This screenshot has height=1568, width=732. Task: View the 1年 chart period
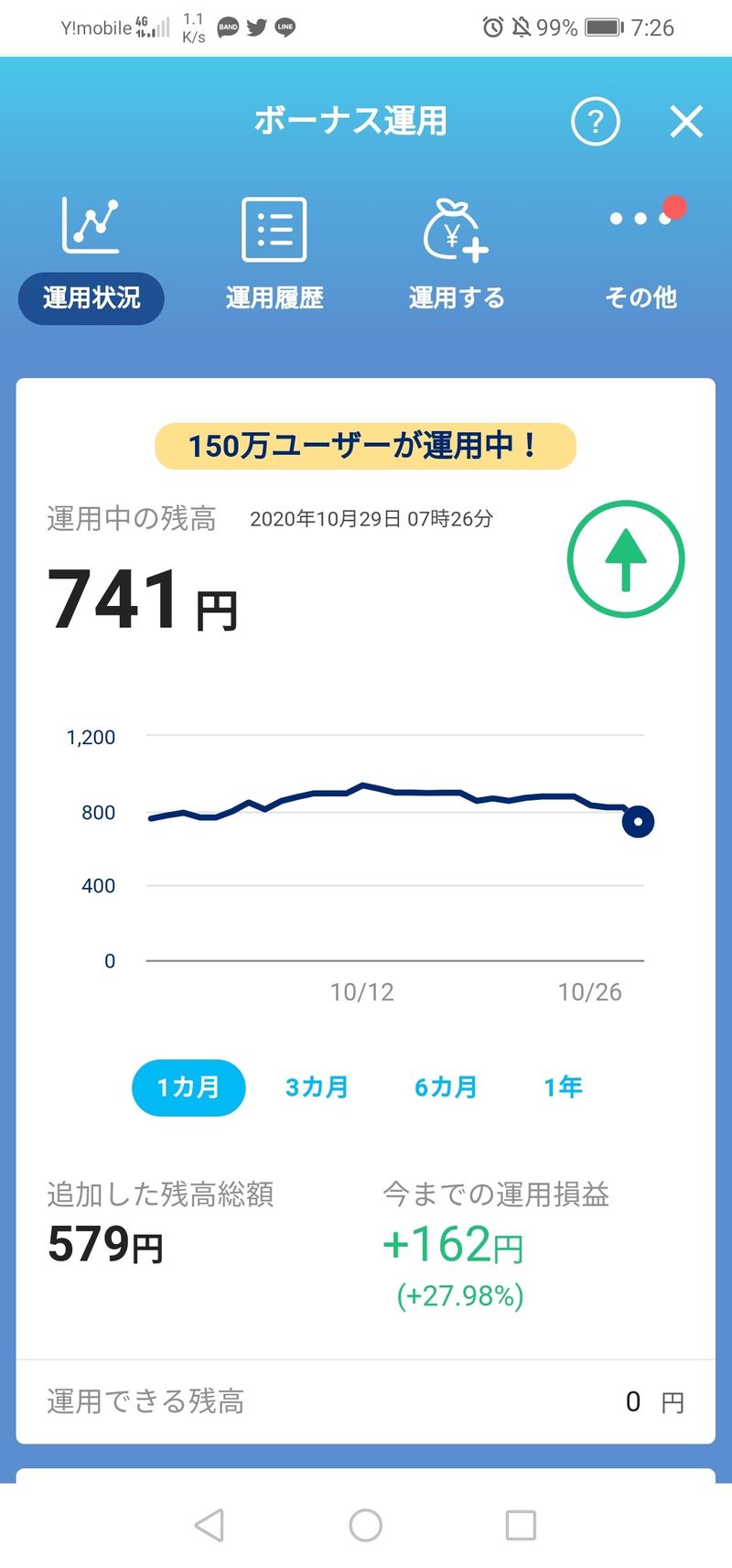tap(563, 1087)
